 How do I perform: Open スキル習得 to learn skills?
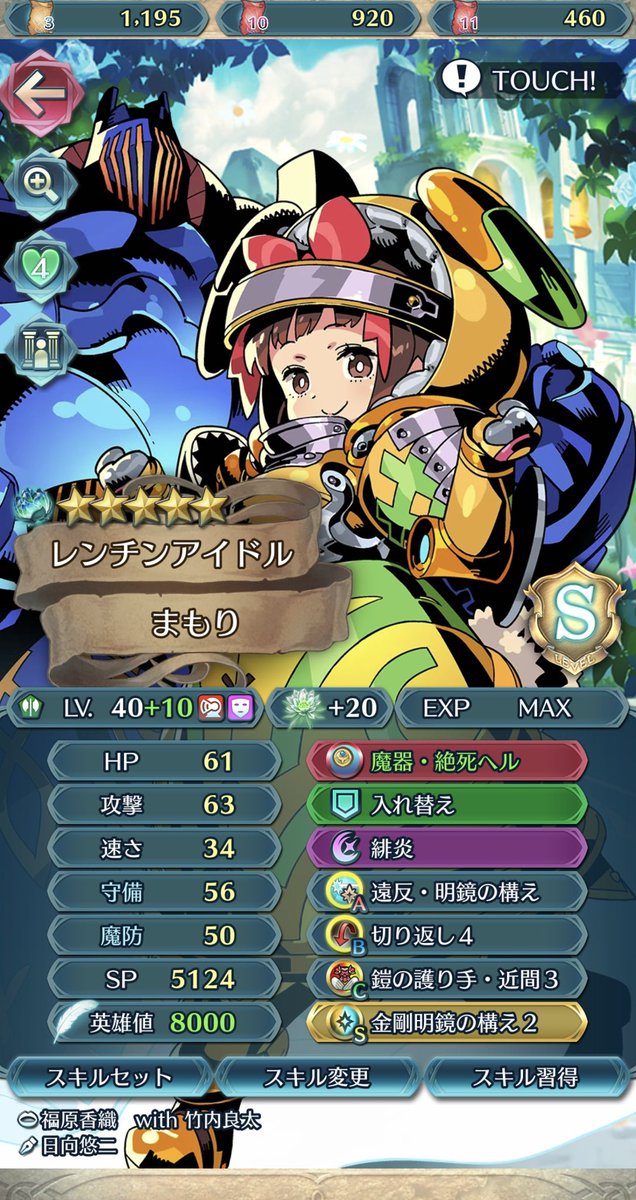point(527,1078)
